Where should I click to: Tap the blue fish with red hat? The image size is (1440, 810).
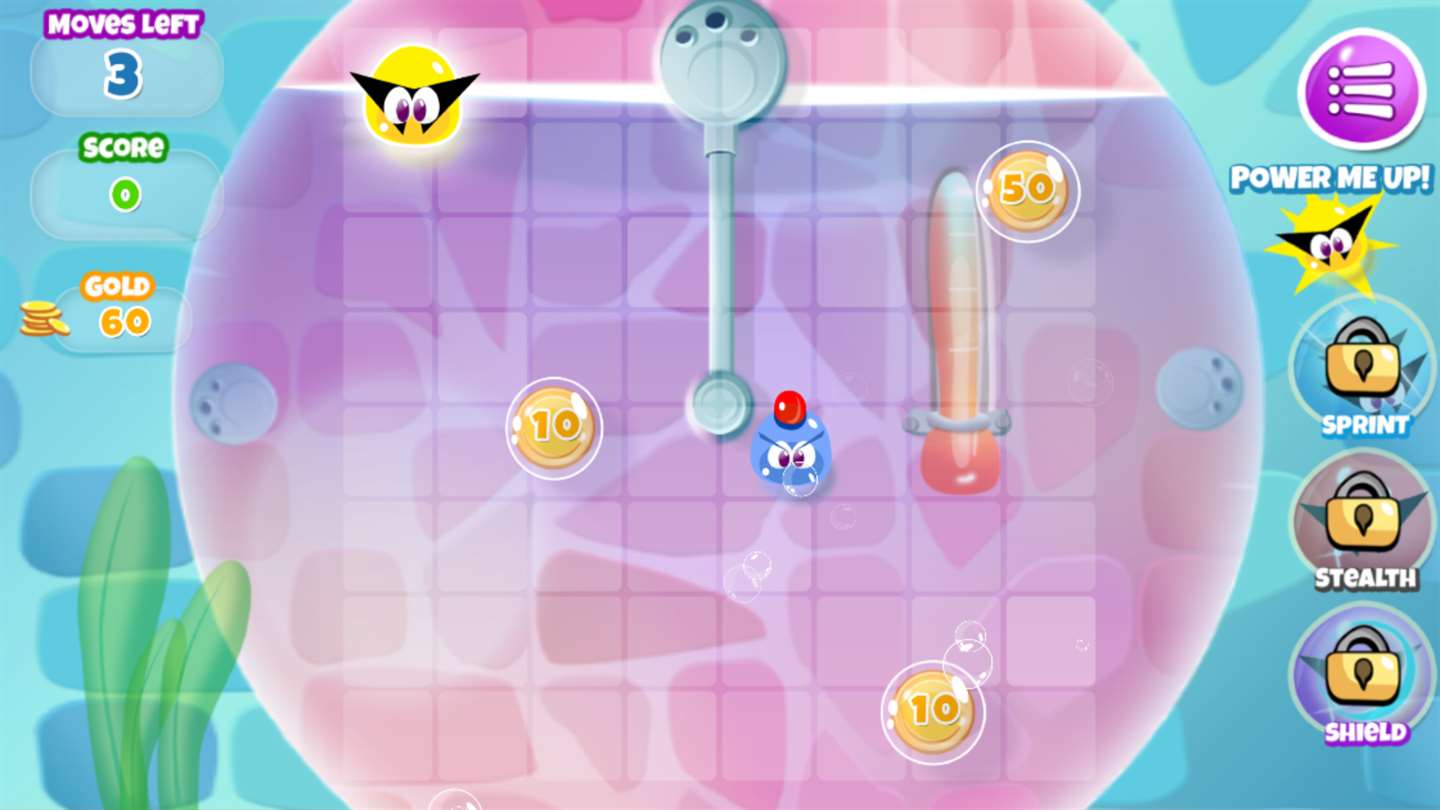pyautogui.click(x=790, y=450)
